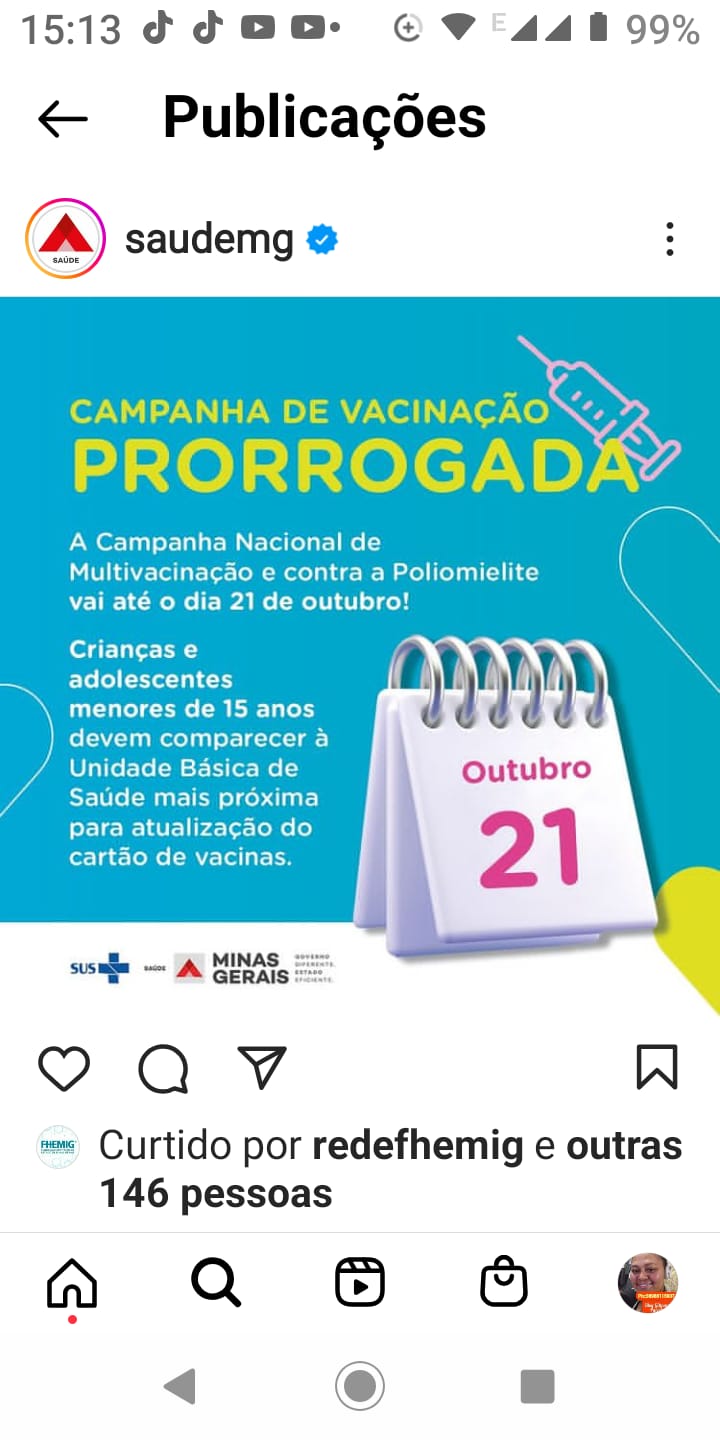This screenshot has width=720, height=1440.
Task: Open the redefhemig profile from likes
Action: click(x=417, y=1146)
